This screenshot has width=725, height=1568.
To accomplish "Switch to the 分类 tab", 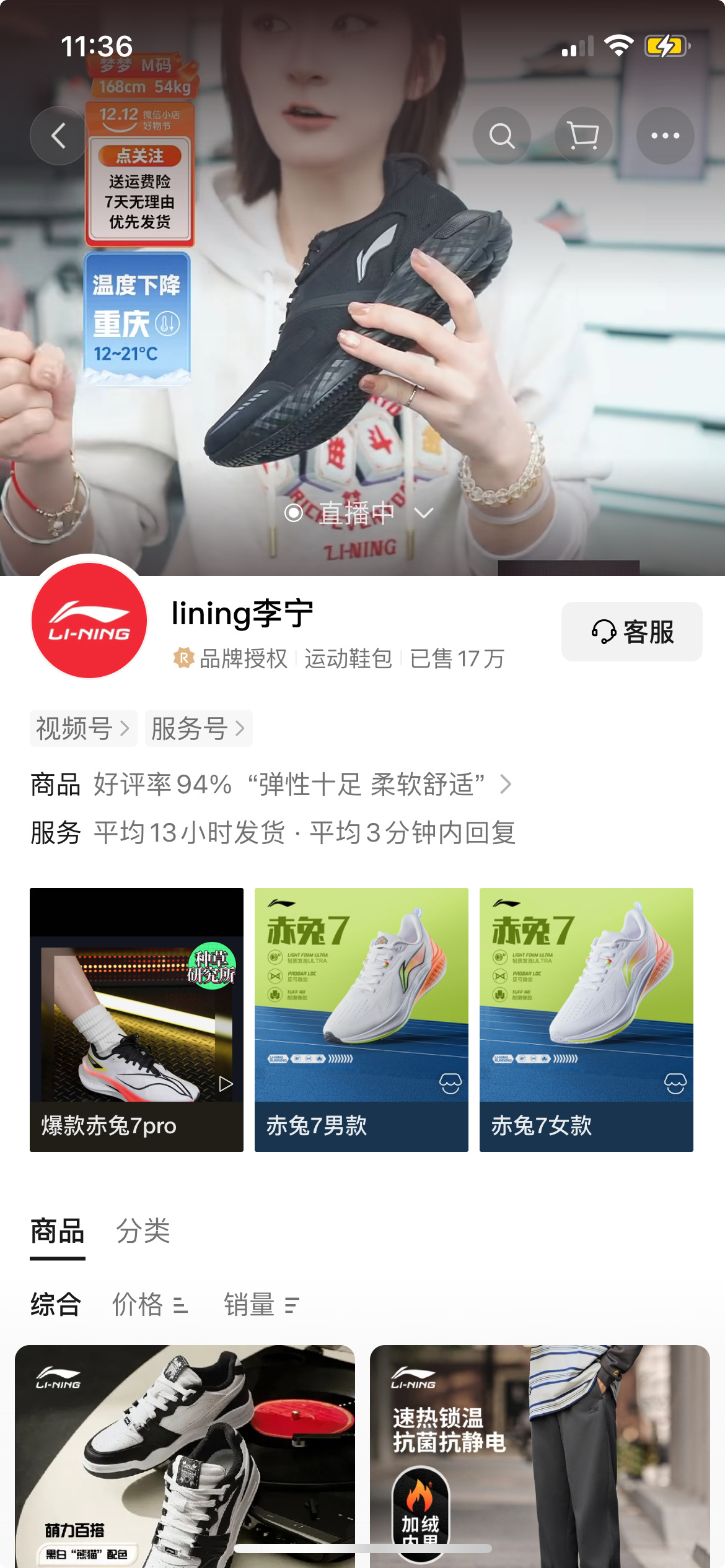I will click(143, 1231).
